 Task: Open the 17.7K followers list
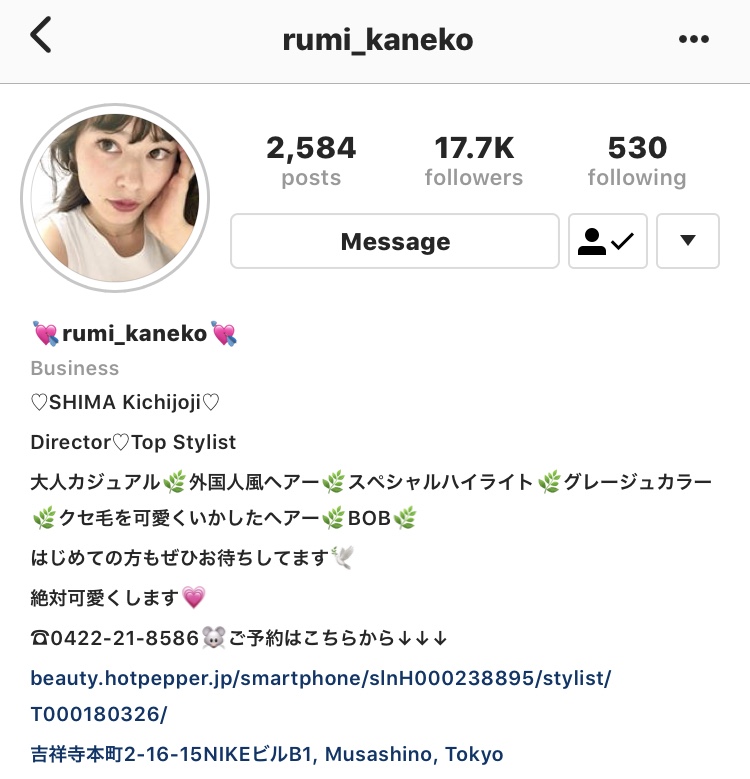tap(473, 161)
